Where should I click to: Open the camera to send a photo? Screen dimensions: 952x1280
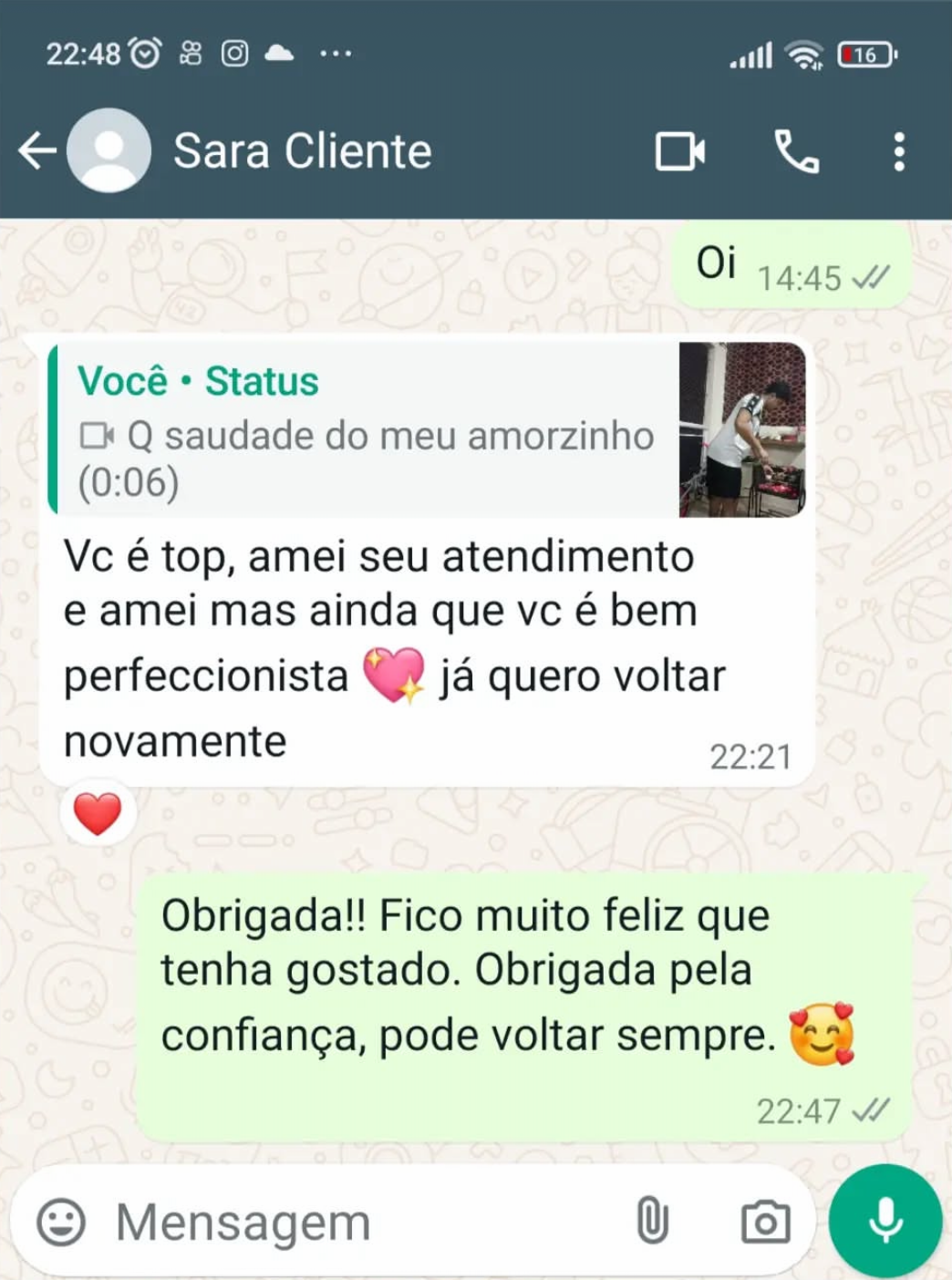765,1222
